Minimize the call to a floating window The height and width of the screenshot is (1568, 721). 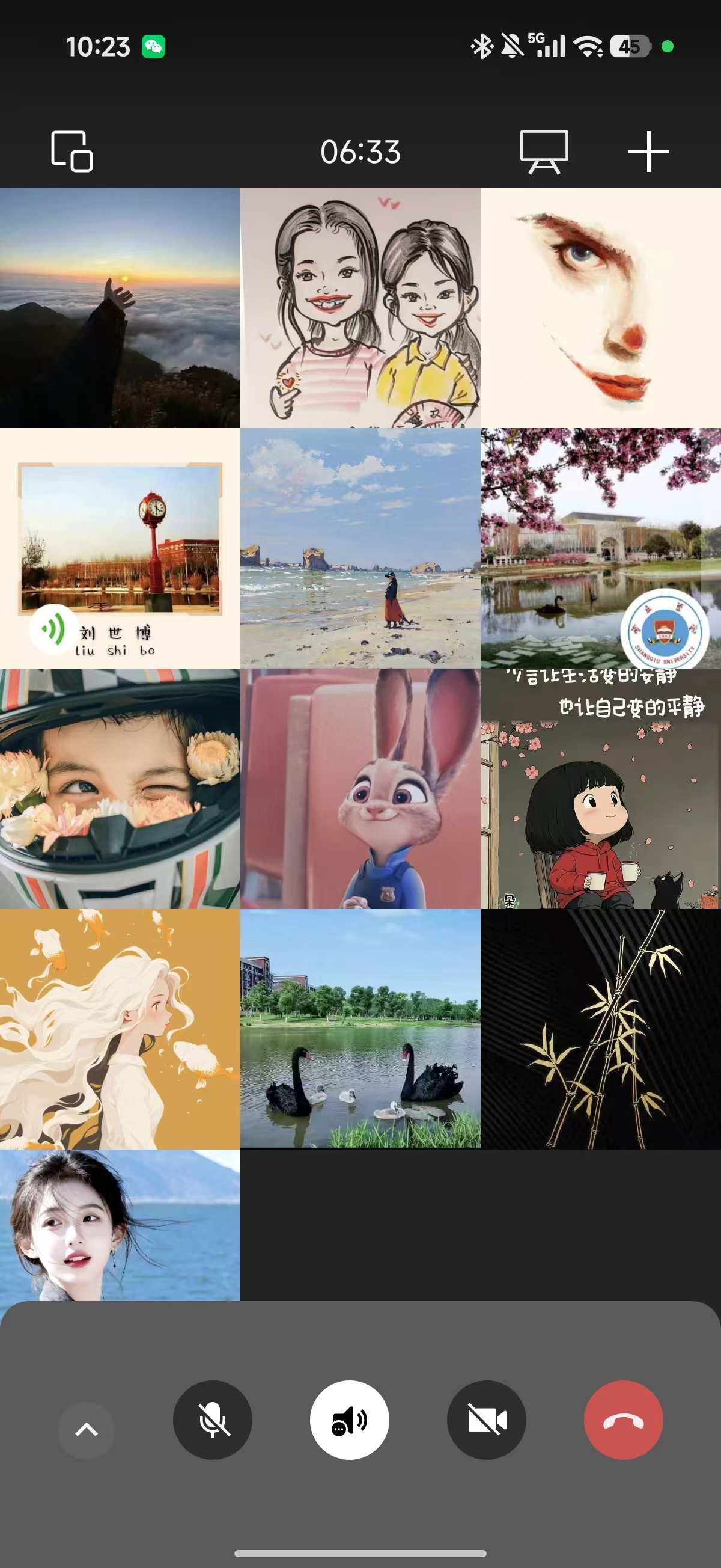[71, 152]
